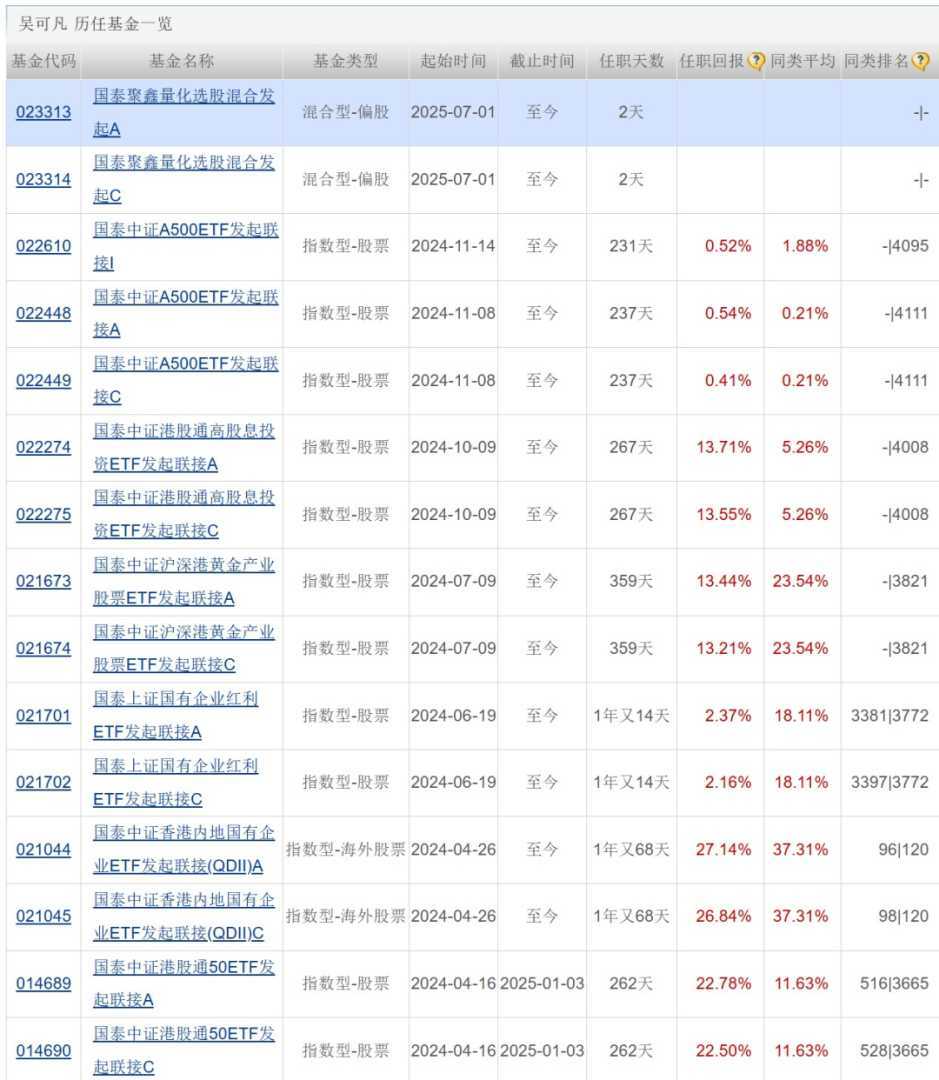Image resolution: width=939 pixels, height=1080 pixels.
Task: Open fund code 022448 link
Action: pyautogui.click(x=43, y=313)
